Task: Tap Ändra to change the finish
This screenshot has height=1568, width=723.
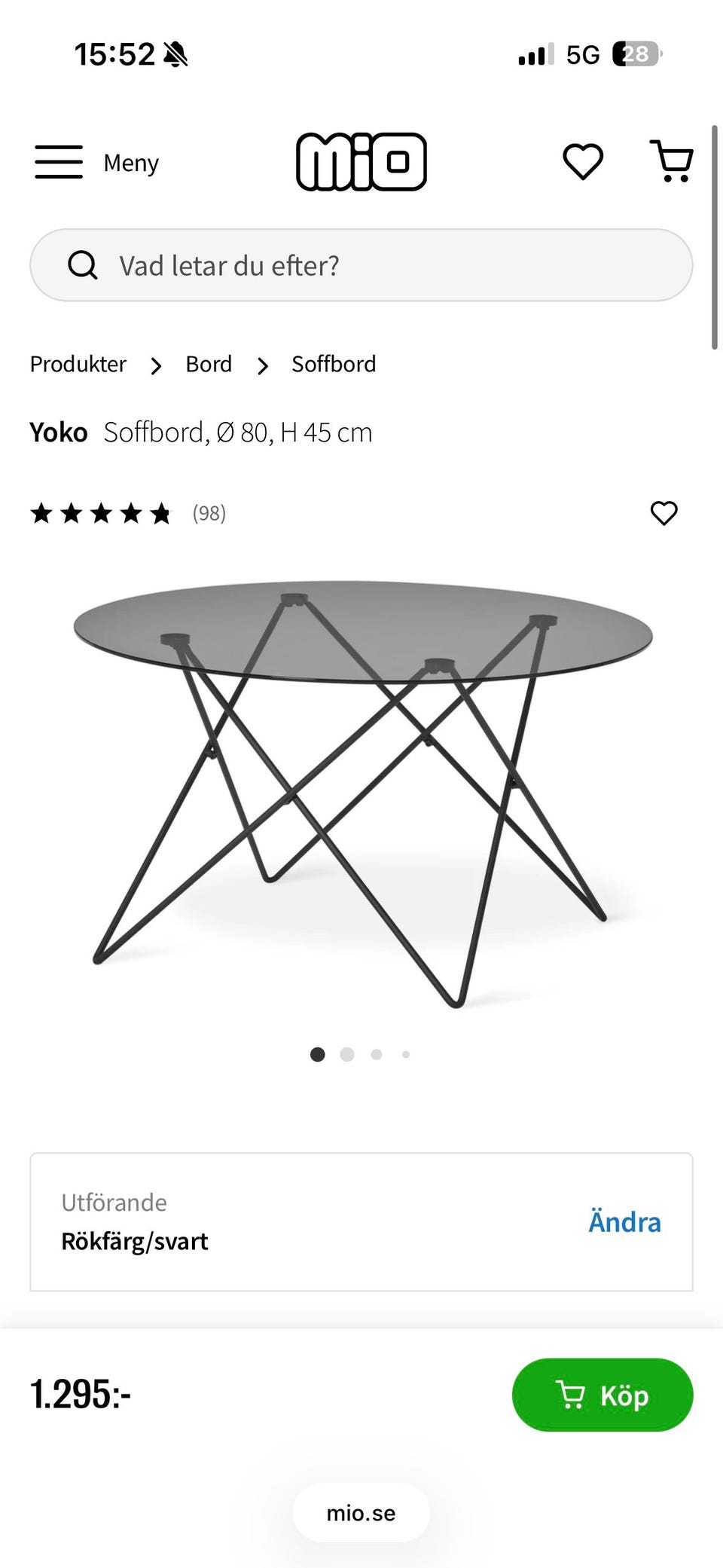Action: (x=624, y=1222)
